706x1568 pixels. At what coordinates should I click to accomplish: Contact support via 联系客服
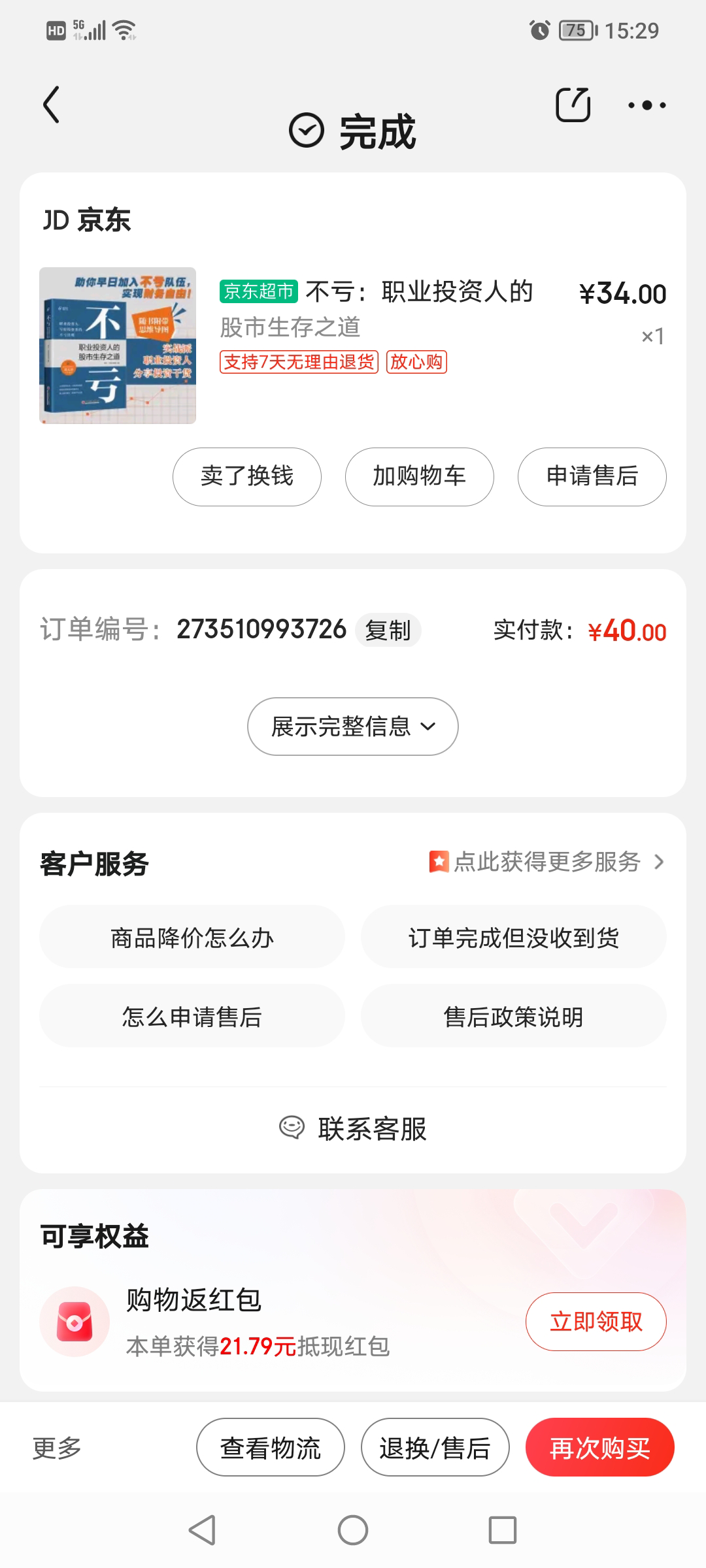(353, 1128)
